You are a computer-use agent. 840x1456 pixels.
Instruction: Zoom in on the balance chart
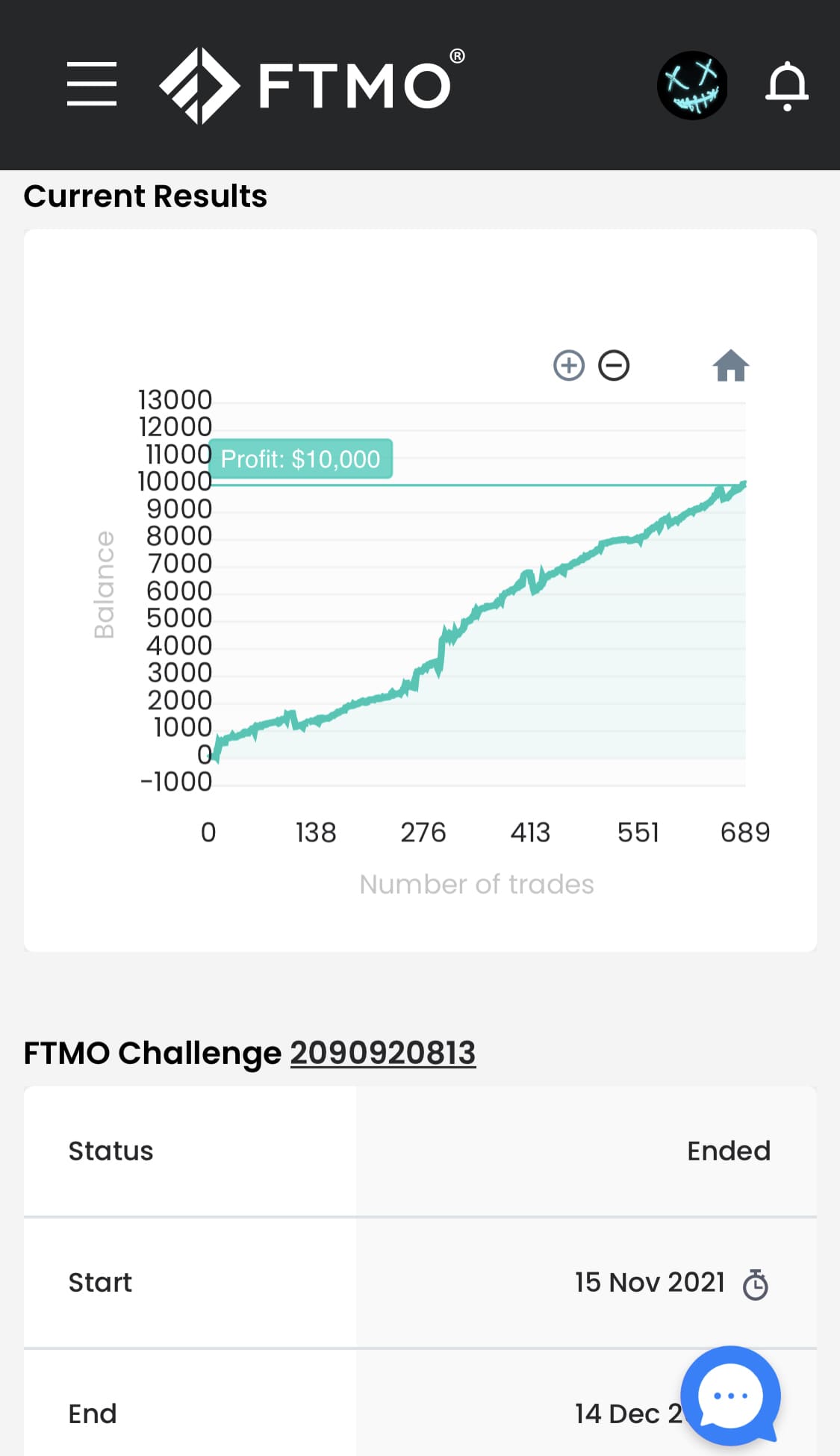tap(569, 366)
